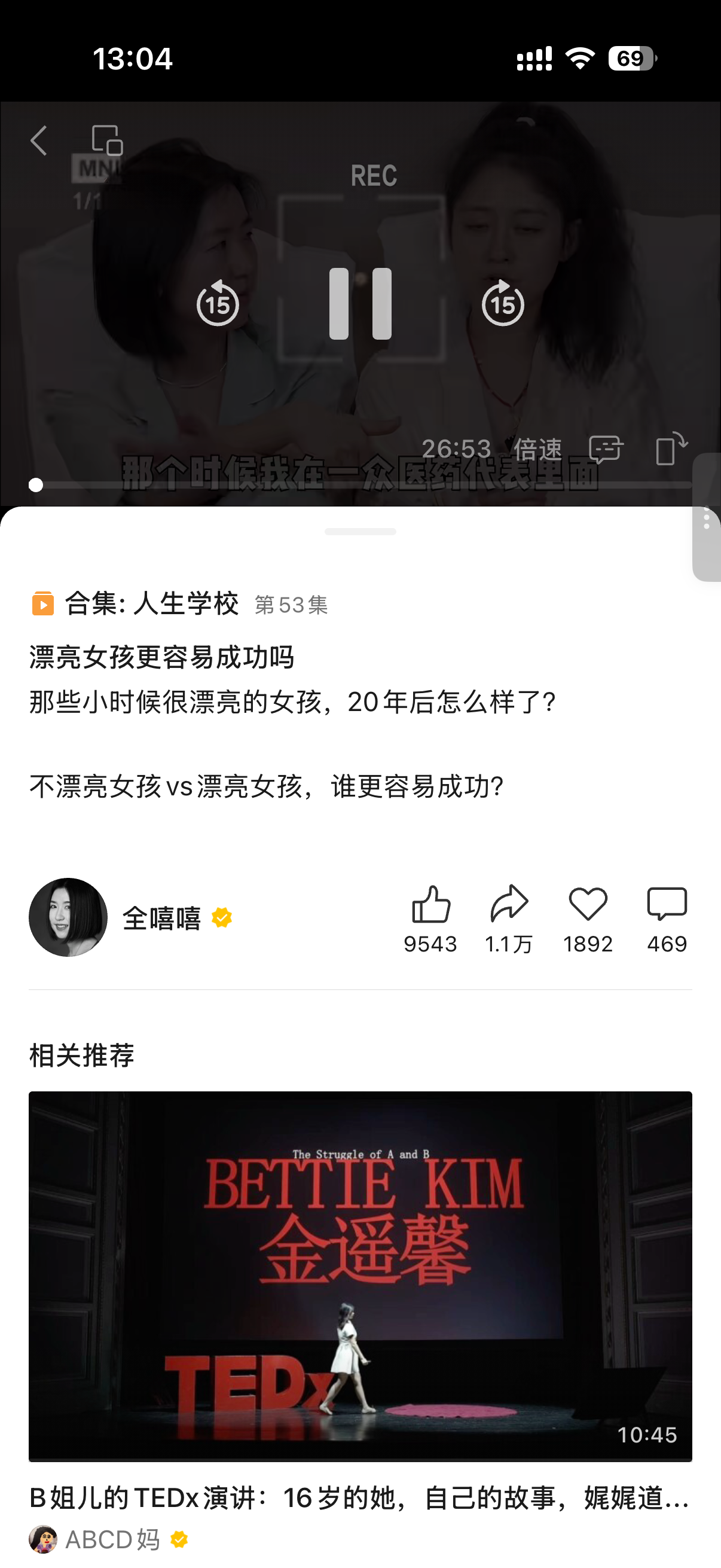721x1568 pixels.
Task: Play the BETTIE KIM TEDx recommended video
Action: point(360,1276)
